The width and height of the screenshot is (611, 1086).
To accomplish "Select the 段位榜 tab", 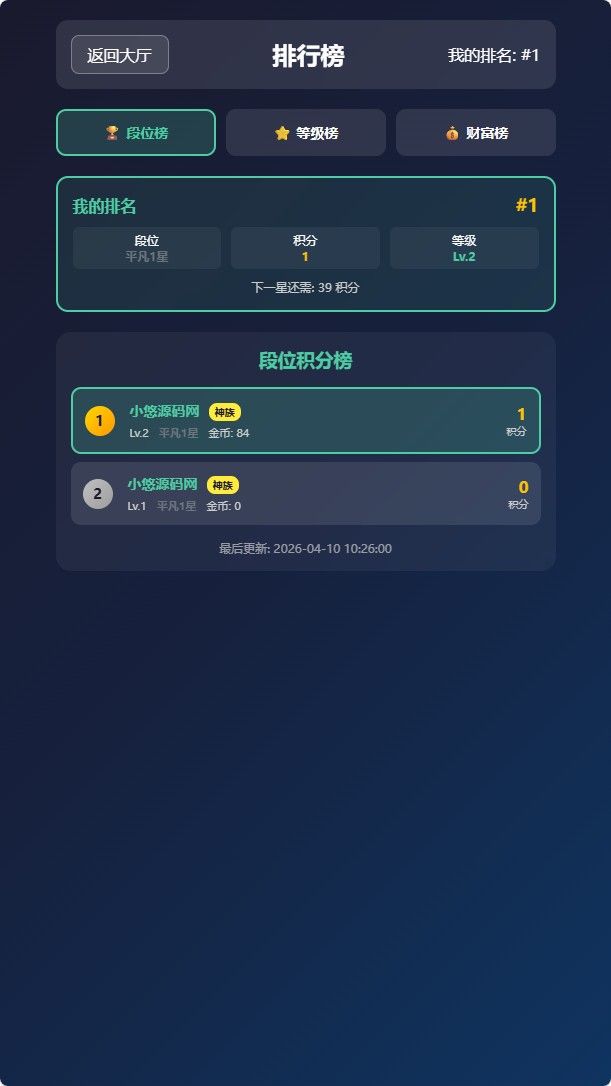I will coord(136,133).
